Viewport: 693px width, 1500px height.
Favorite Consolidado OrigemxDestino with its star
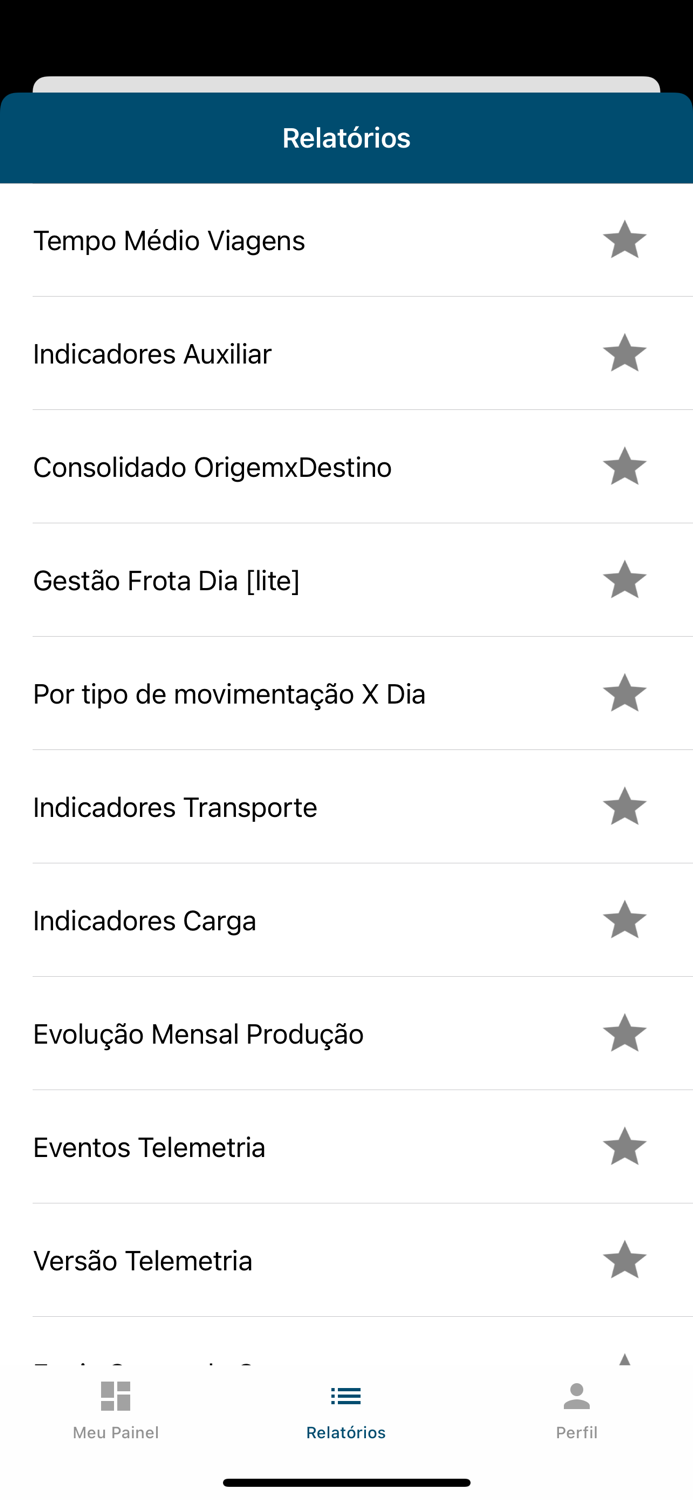coord(624,467)
